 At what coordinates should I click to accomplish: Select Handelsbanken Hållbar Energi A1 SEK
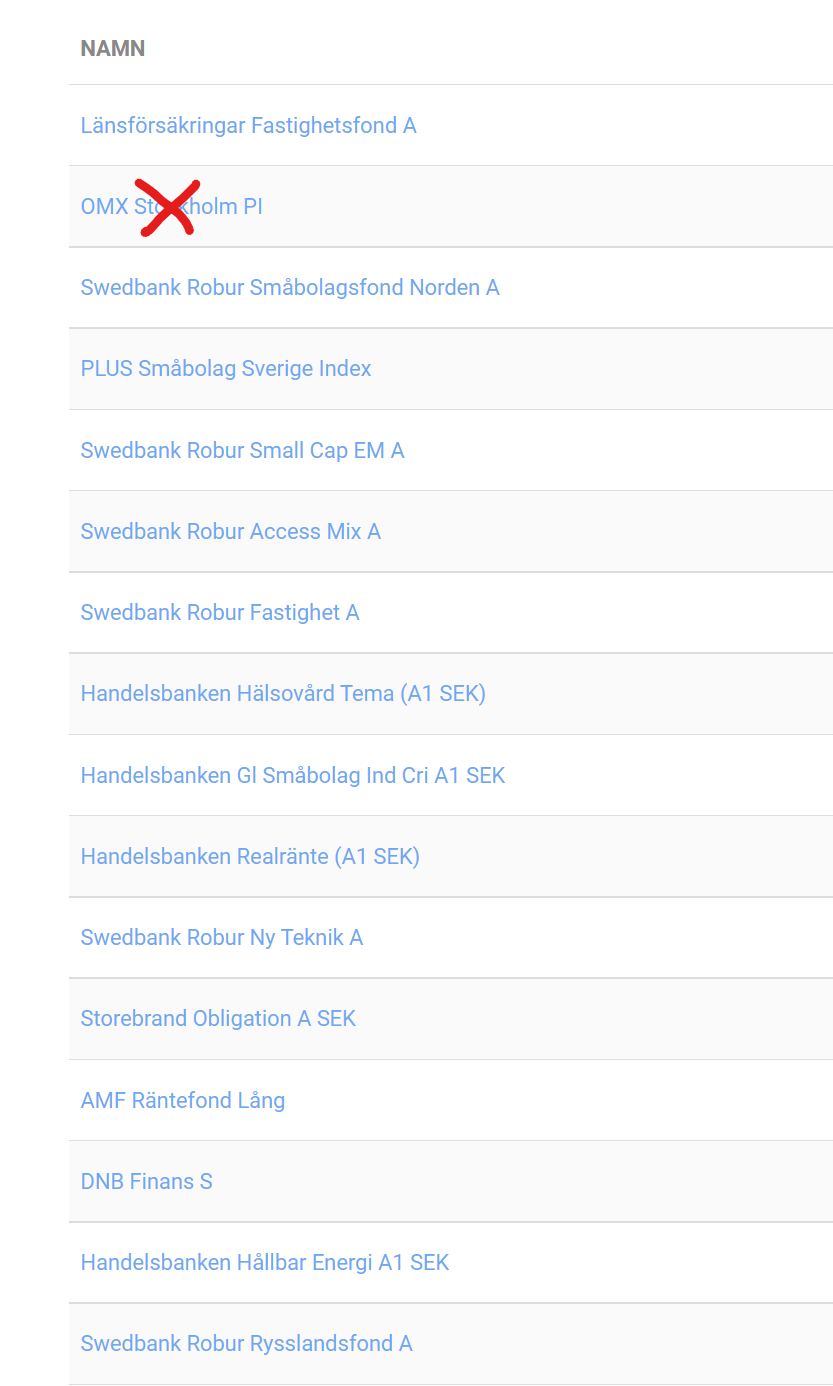click(264, 1263)
